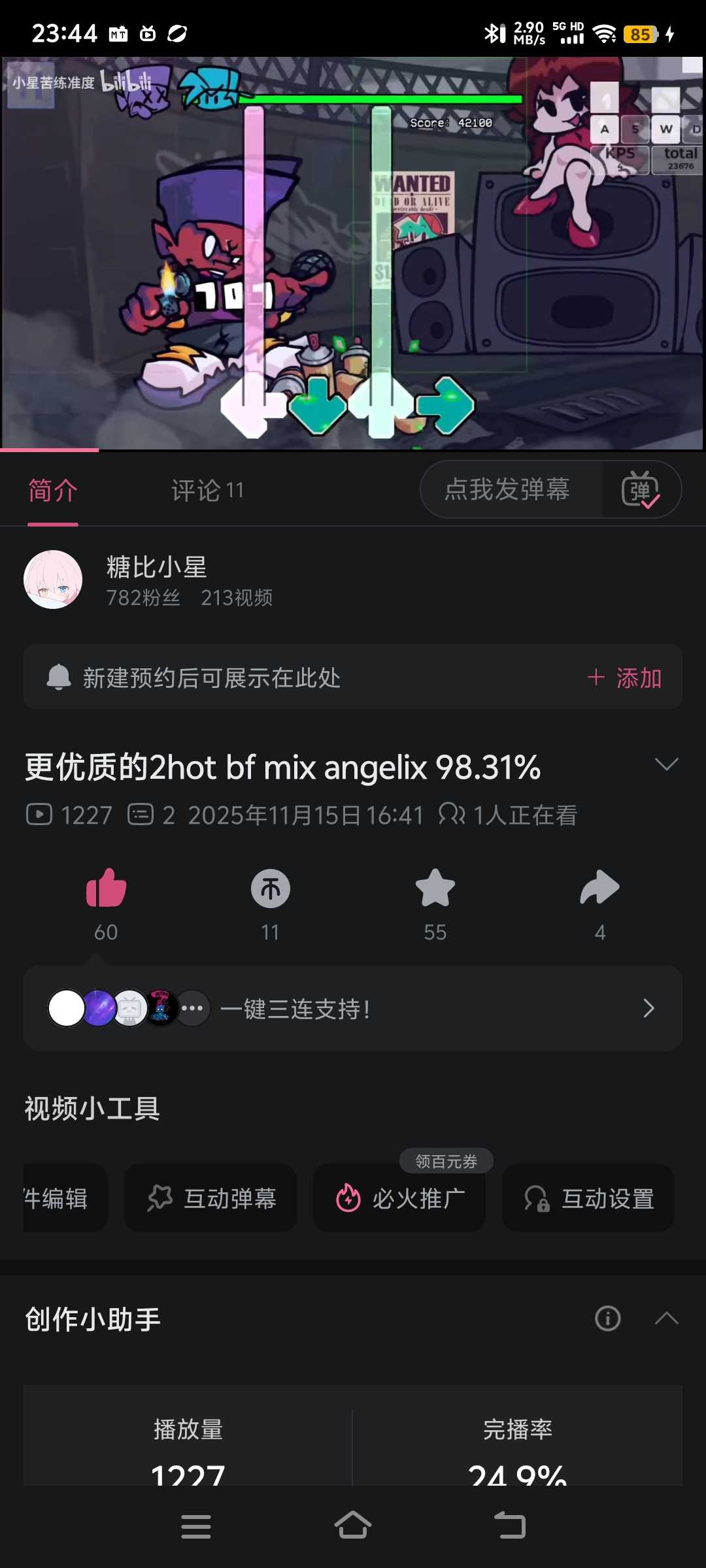This screenshot has height=1568, width=706.
Task: Go to the system home screen
Action: click(353, 1526)
